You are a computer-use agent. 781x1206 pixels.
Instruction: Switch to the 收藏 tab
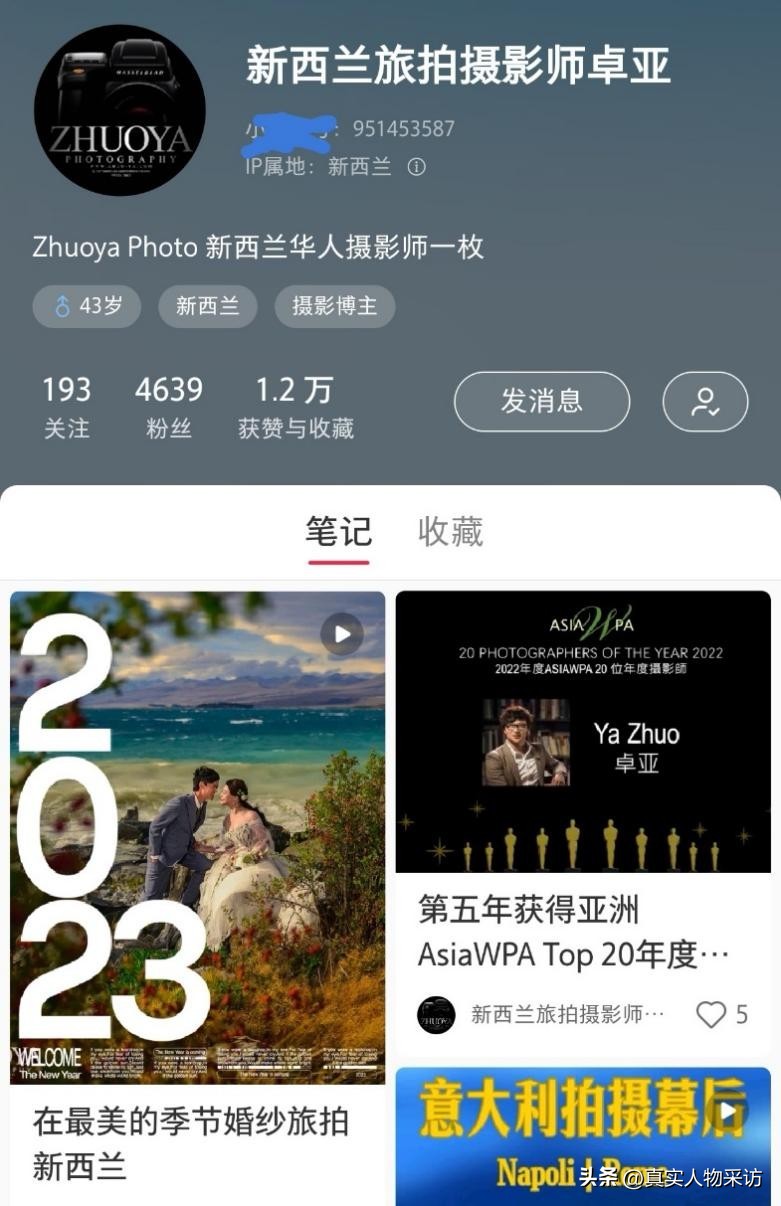(452, 532)
